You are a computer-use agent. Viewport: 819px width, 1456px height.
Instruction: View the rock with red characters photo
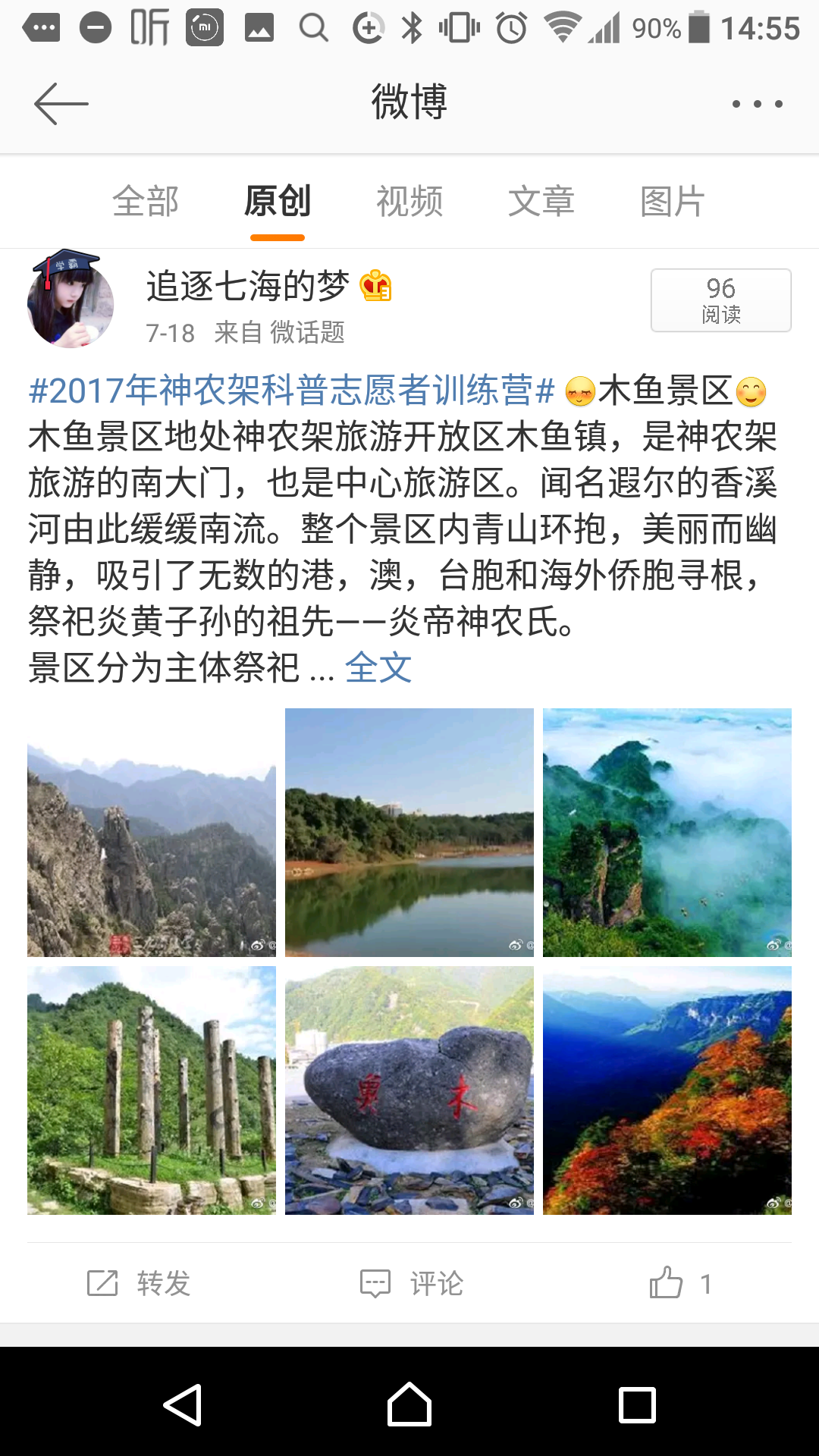click(x=409, y=1090)
